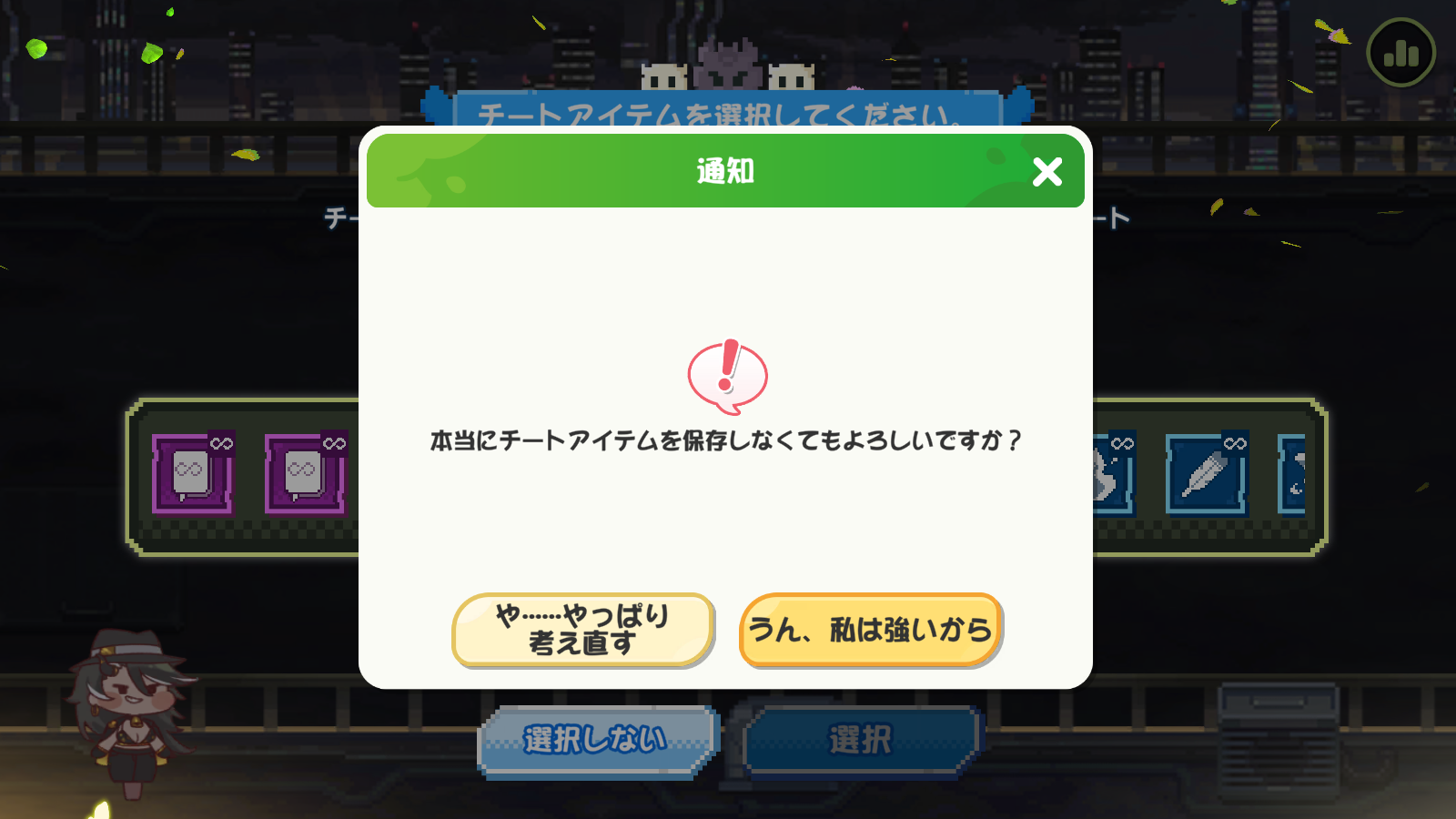1456x819 pixels.
Task: Close the 通知 dialog with the X
Action: tap(1046, 172)
